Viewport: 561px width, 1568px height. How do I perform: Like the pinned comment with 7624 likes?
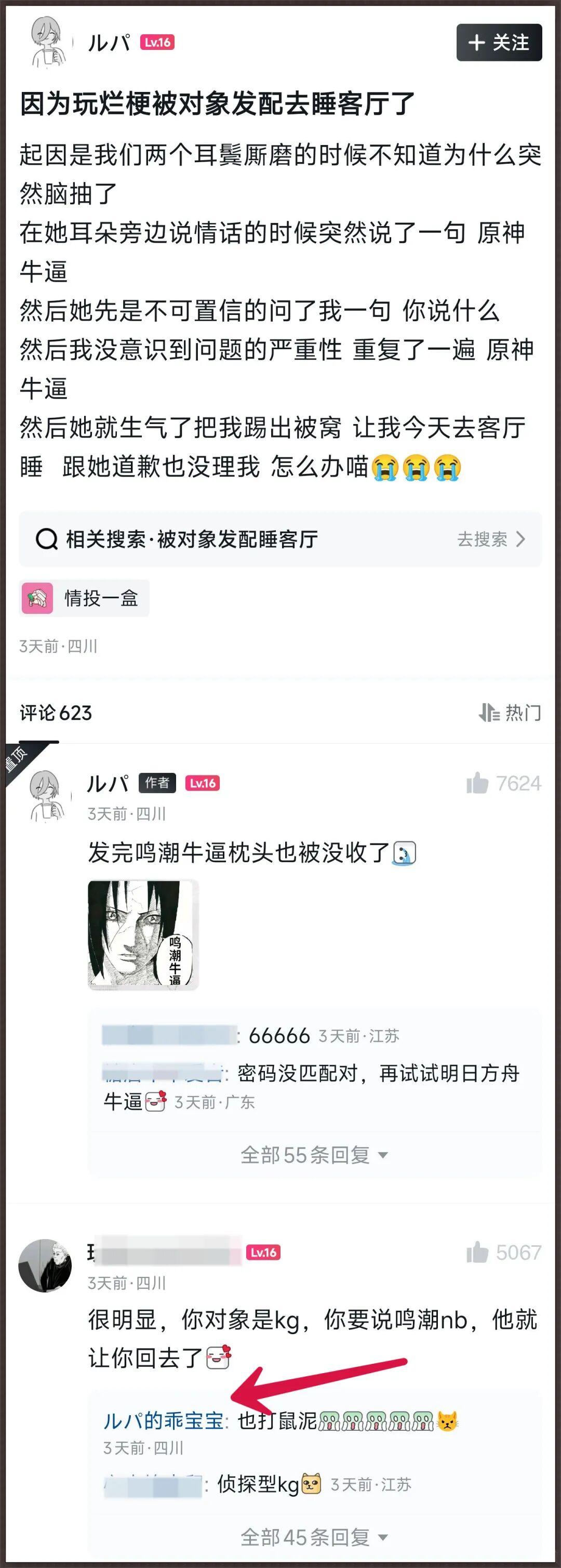point(478,783)
